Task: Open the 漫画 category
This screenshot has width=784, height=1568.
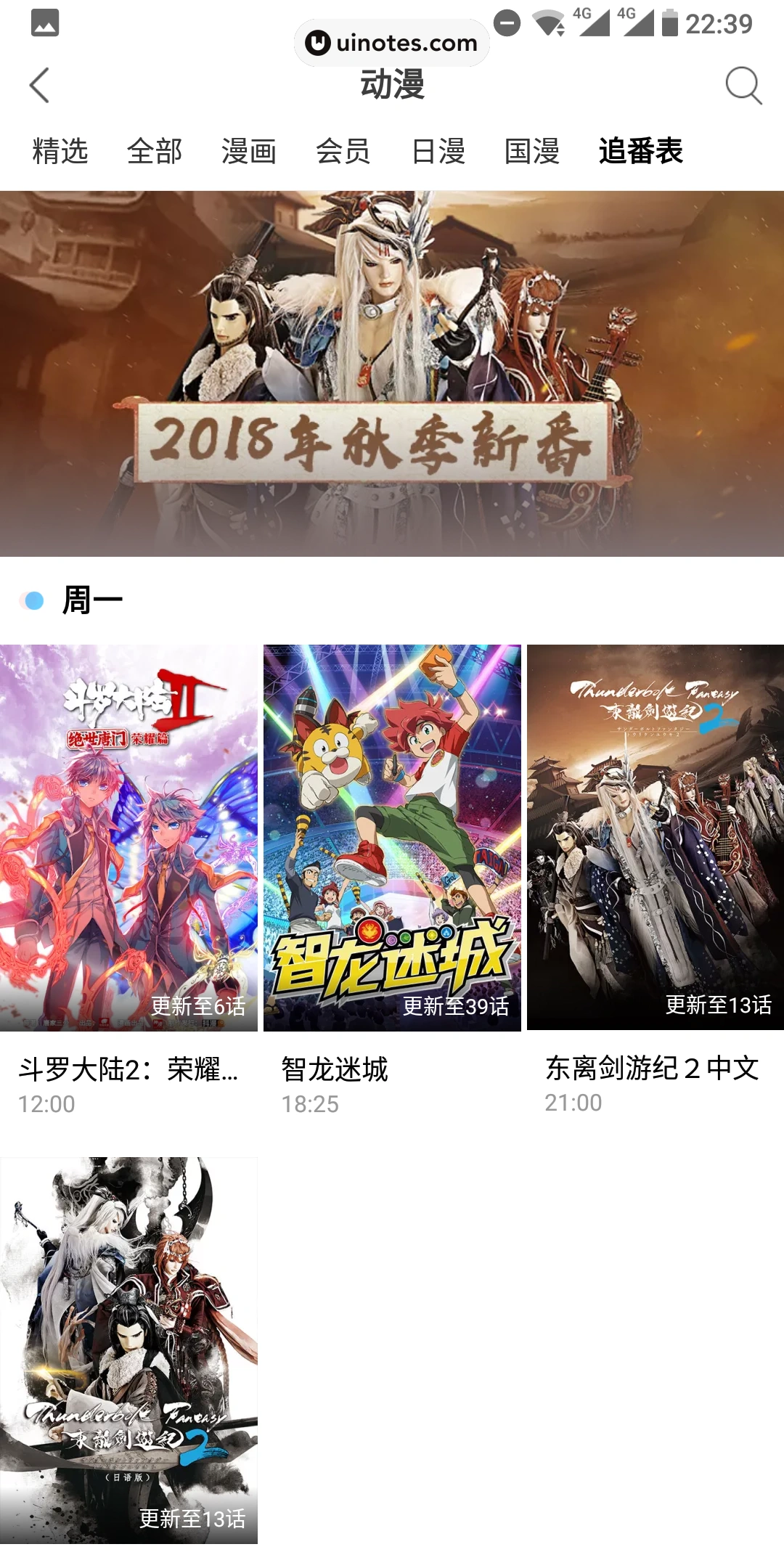Action: (250, 152)
